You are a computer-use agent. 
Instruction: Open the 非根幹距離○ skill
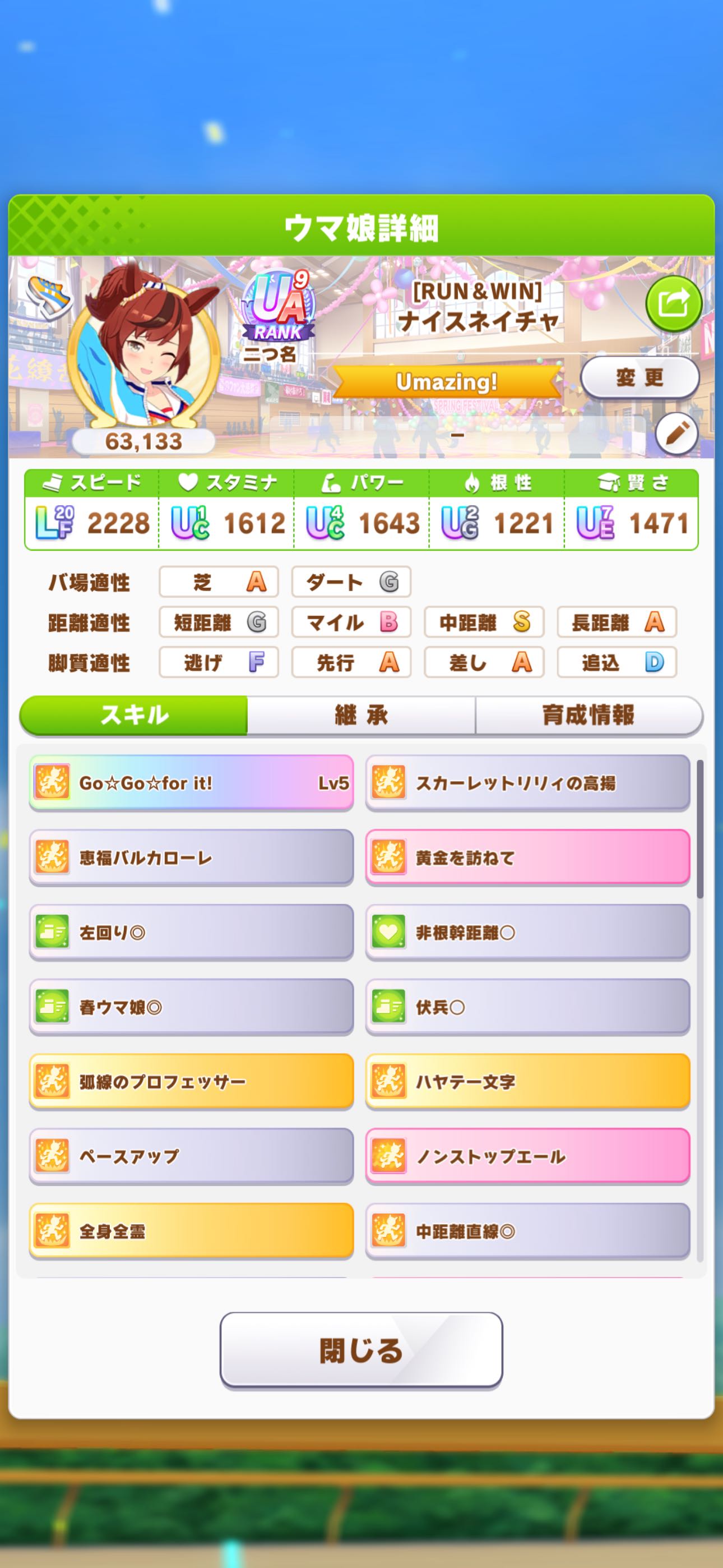[527, 933]
